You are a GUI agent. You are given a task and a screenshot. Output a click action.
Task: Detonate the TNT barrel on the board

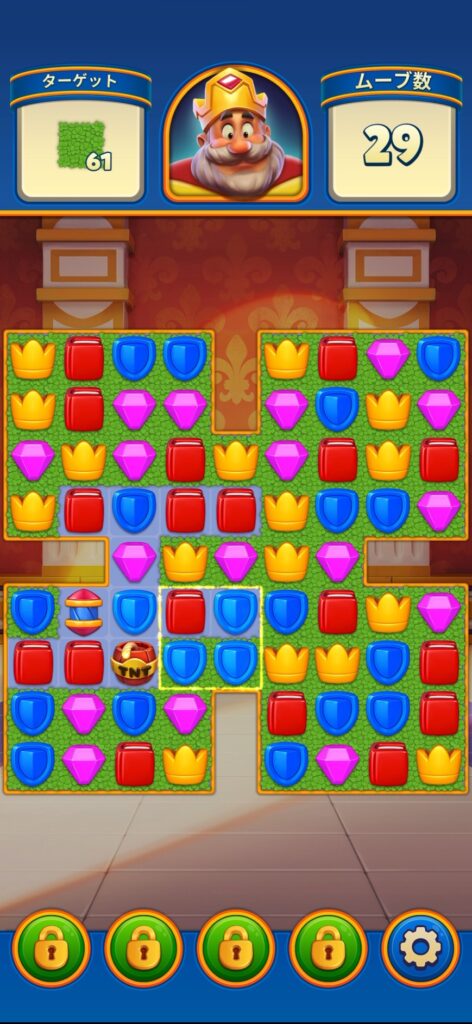point(133,663)
